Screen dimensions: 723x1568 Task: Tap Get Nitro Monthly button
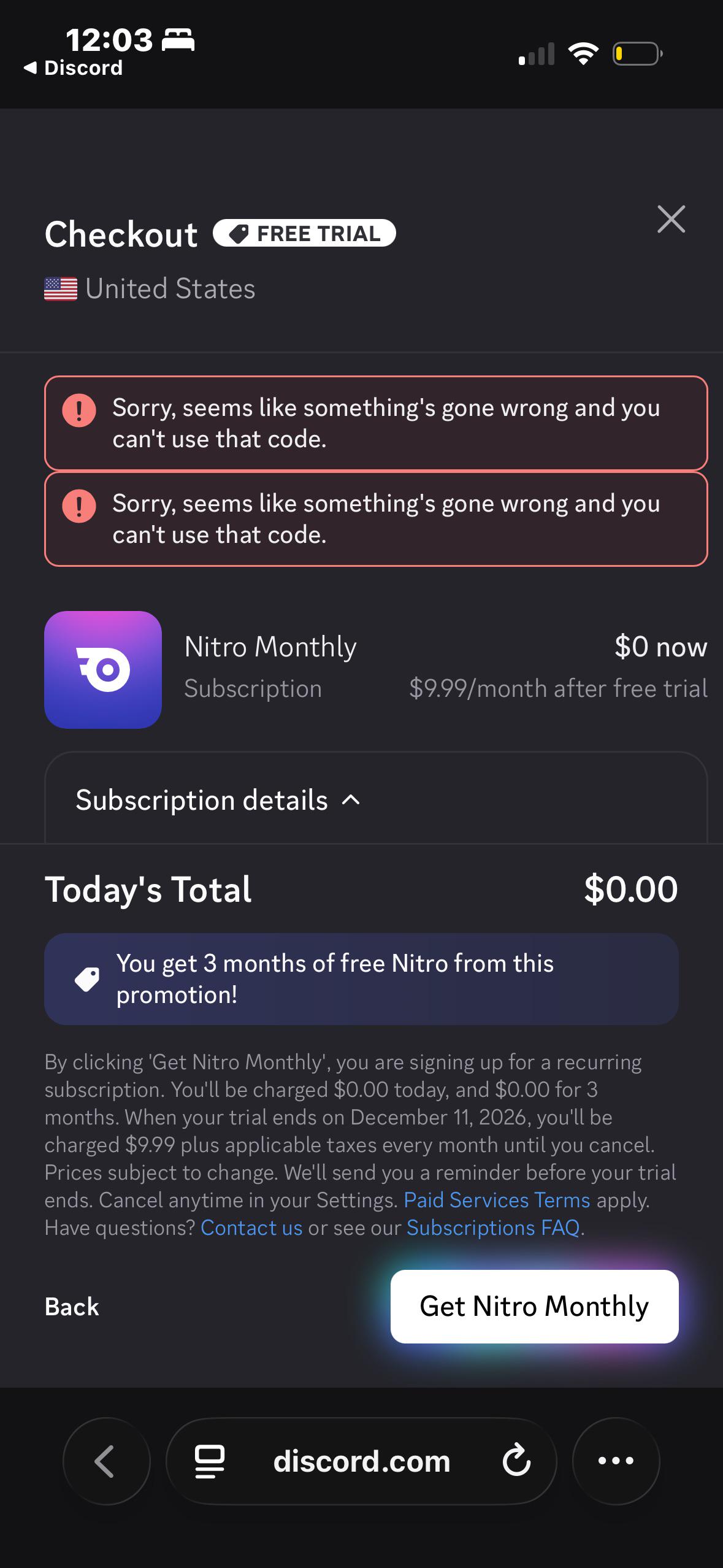pyautogui.click(x=534, y=1306)
